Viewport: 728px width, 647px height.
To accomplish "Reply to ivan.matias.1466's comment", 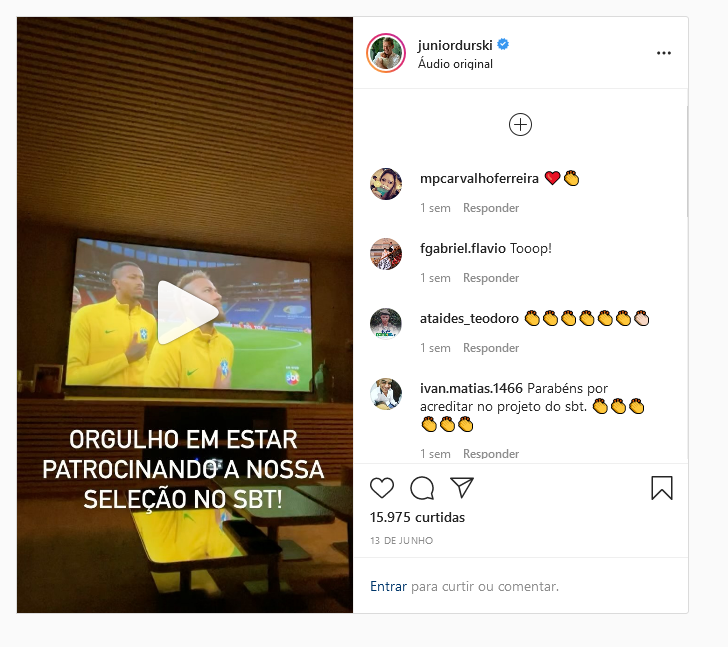I will tap(490, 453).
